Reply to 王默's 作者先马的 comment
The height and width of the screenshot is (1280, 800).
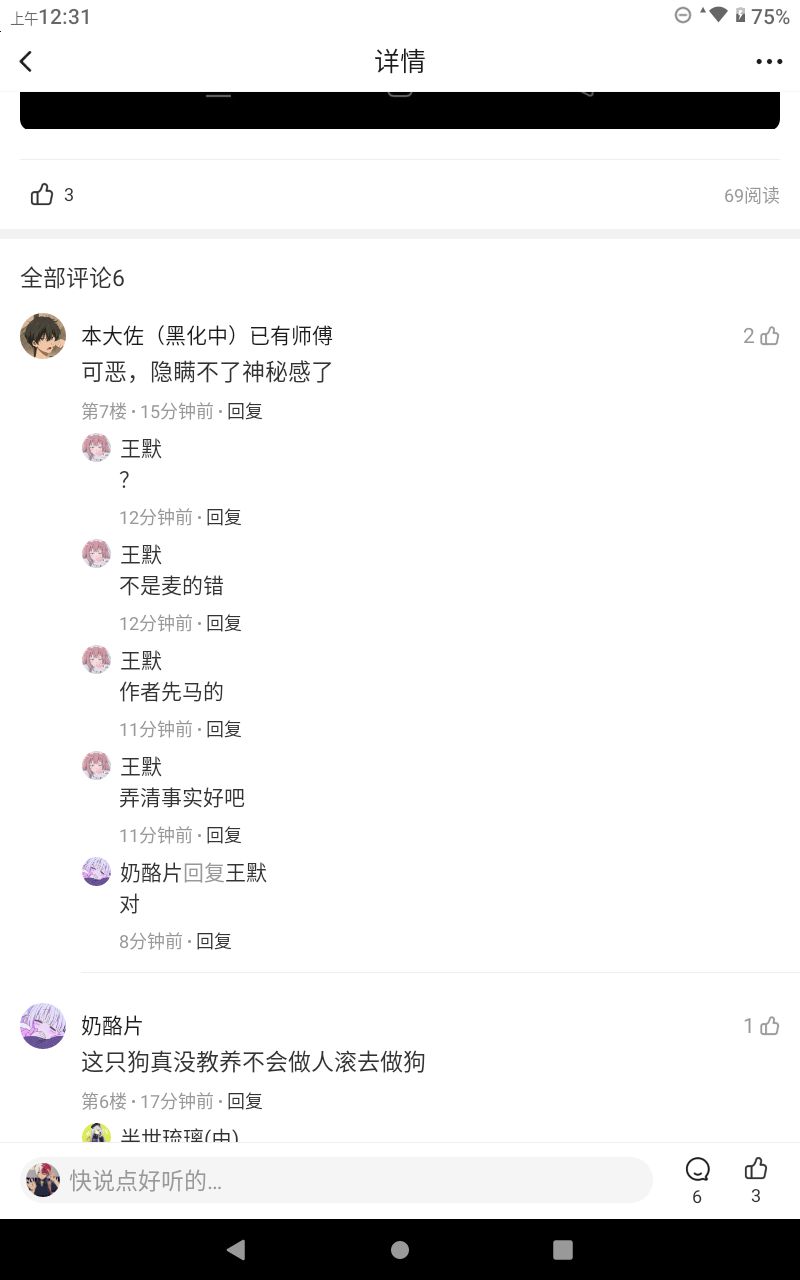[x=224, y=729]
